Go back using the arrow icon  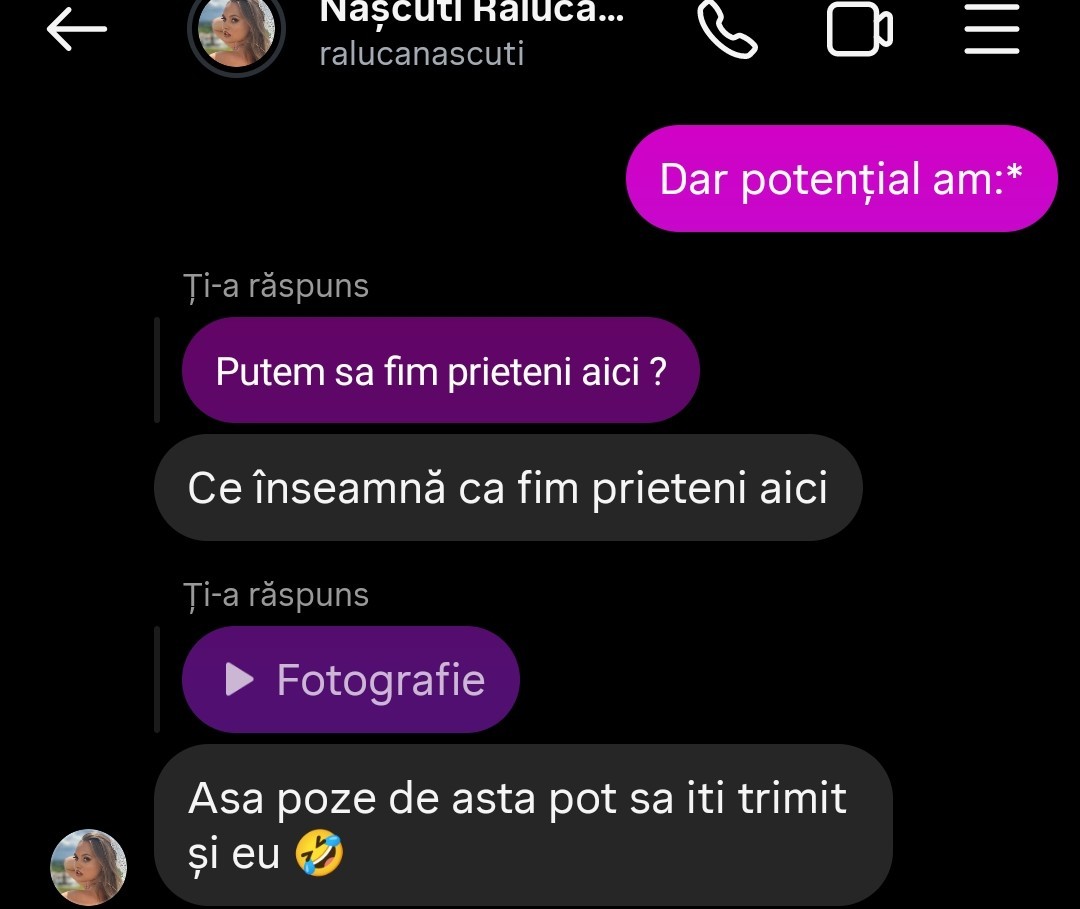[x=77, y=30]
